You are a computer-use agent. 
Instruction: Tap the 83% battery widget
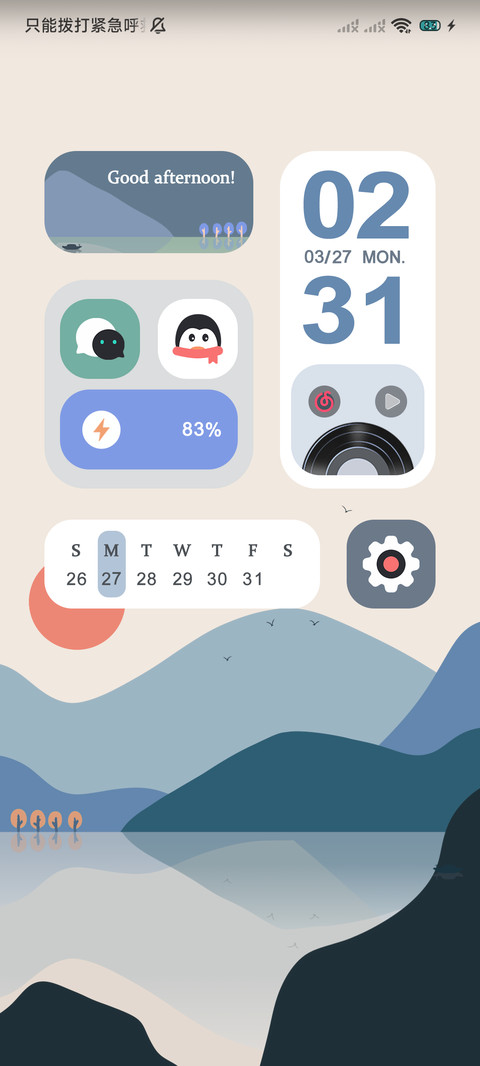[149, 430]
